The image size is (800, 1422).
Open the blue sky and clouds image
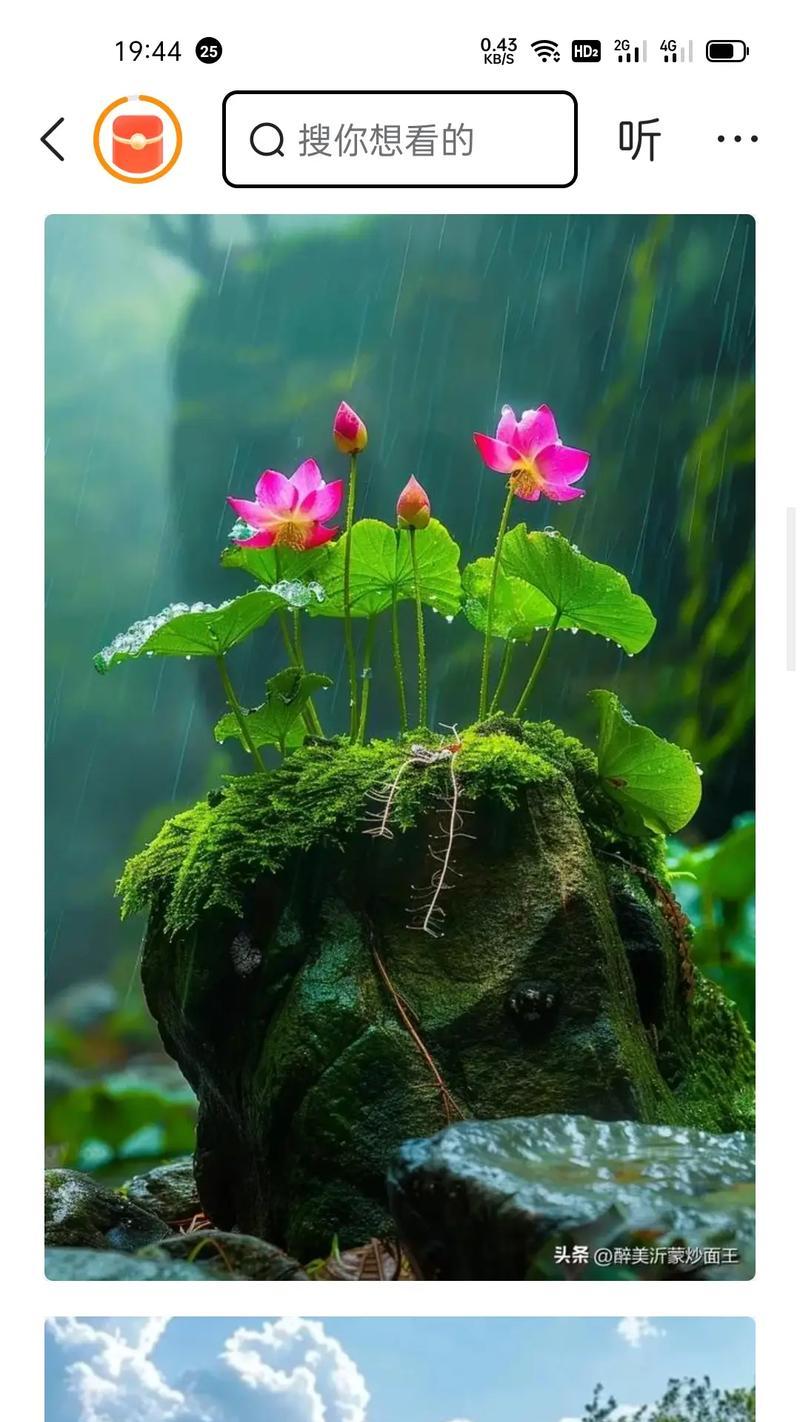pos(399,1370)
